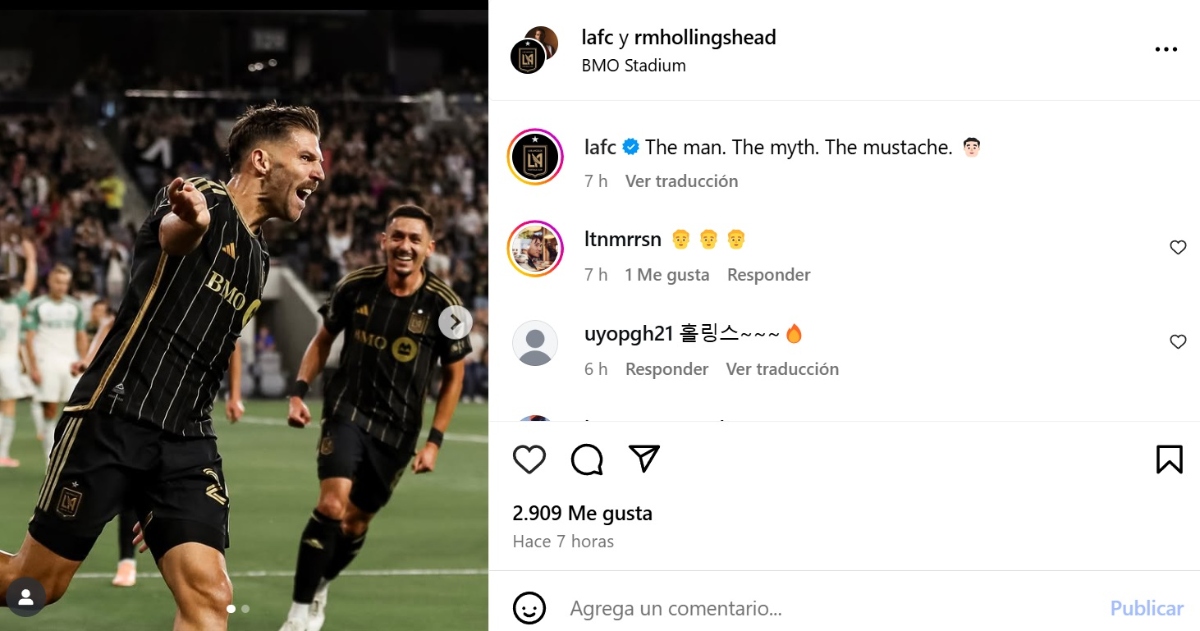Open the emoji picker for comments
1200x631 pixels.
[x=529, y=607]
